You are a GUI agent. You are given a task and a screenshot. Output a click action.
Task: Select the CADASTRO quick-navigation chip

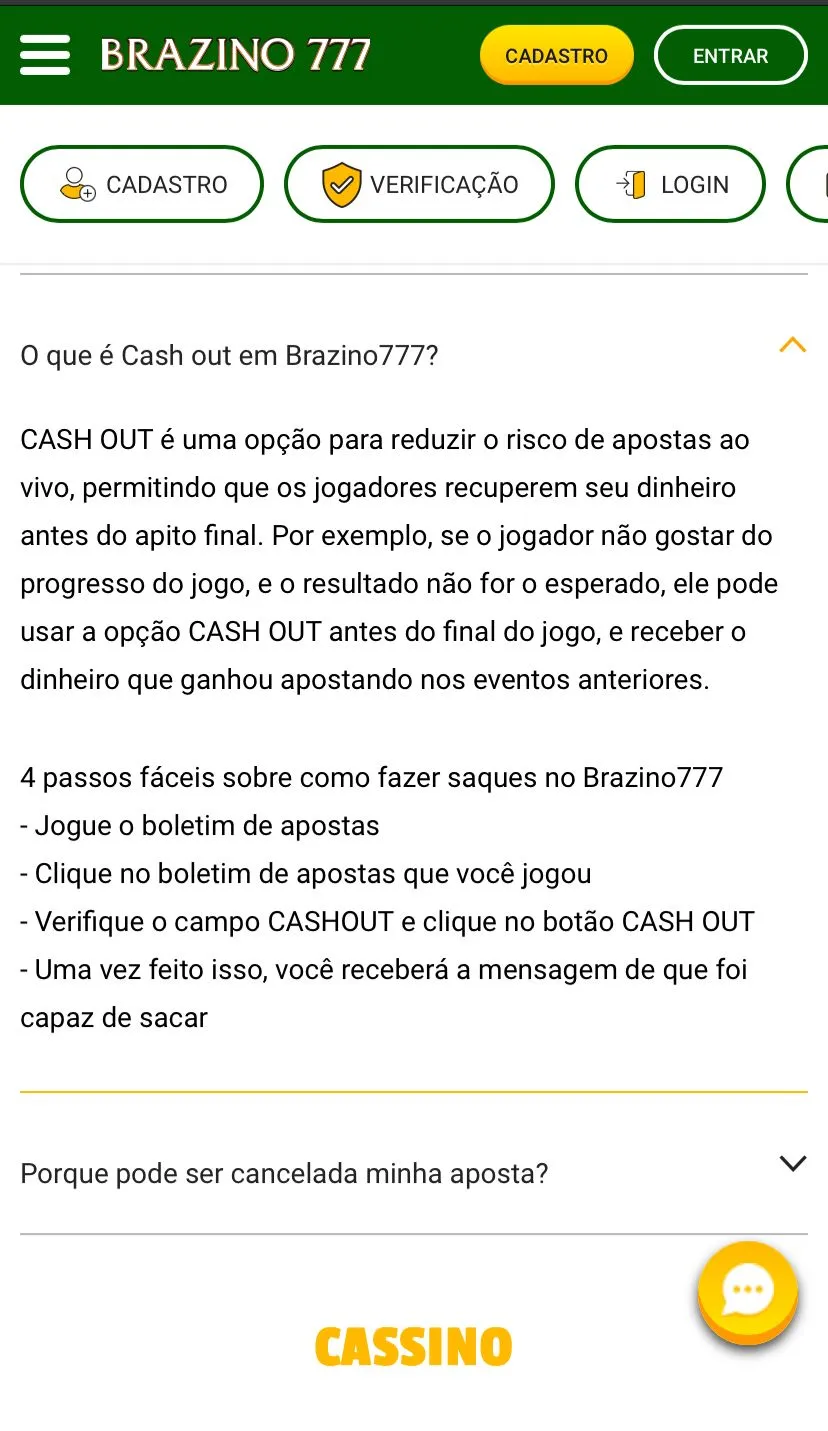click(141, 184)
